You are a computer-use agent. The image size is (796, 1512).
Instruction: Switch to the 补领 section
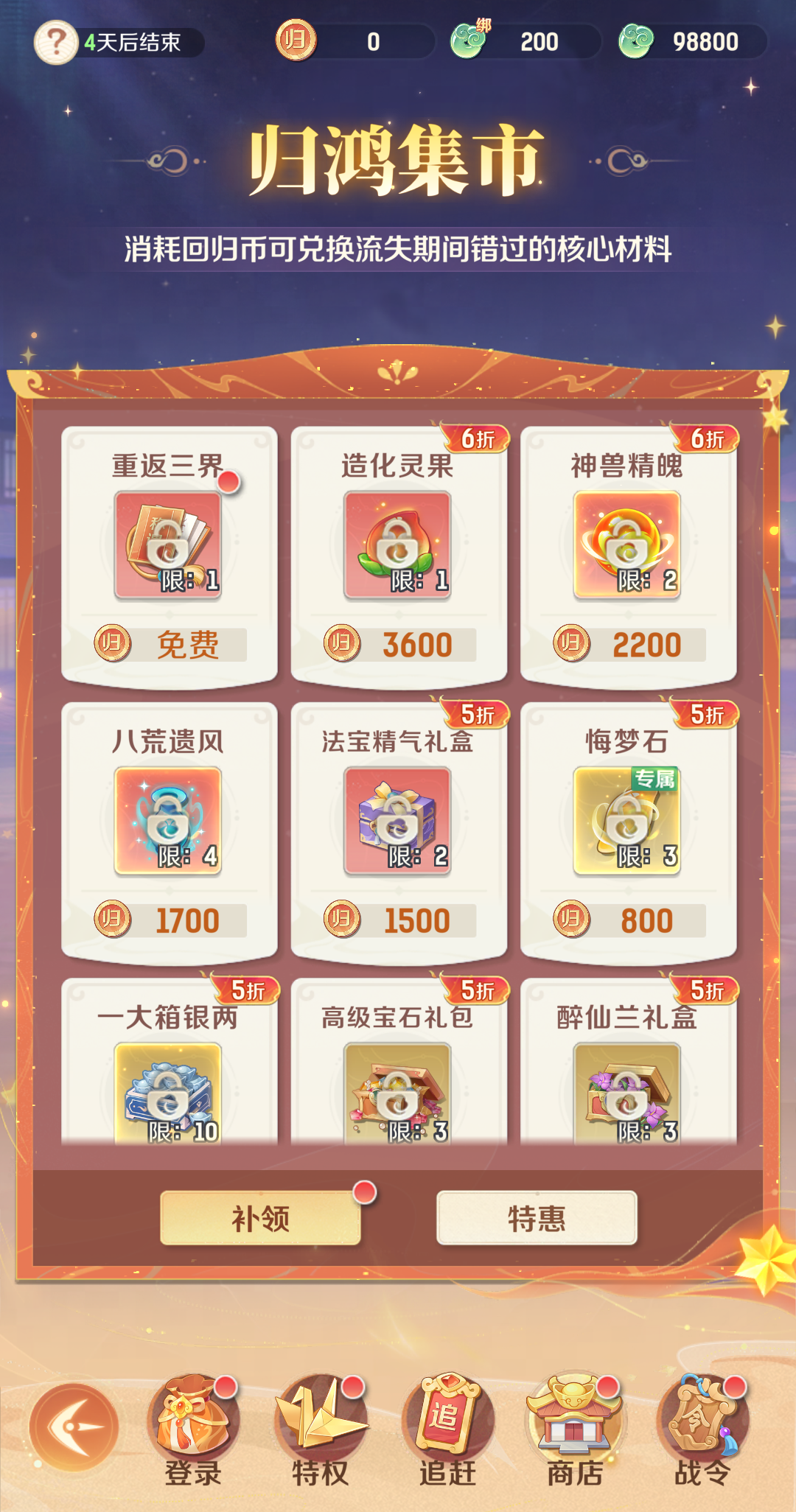click(x=260, y=1218)
